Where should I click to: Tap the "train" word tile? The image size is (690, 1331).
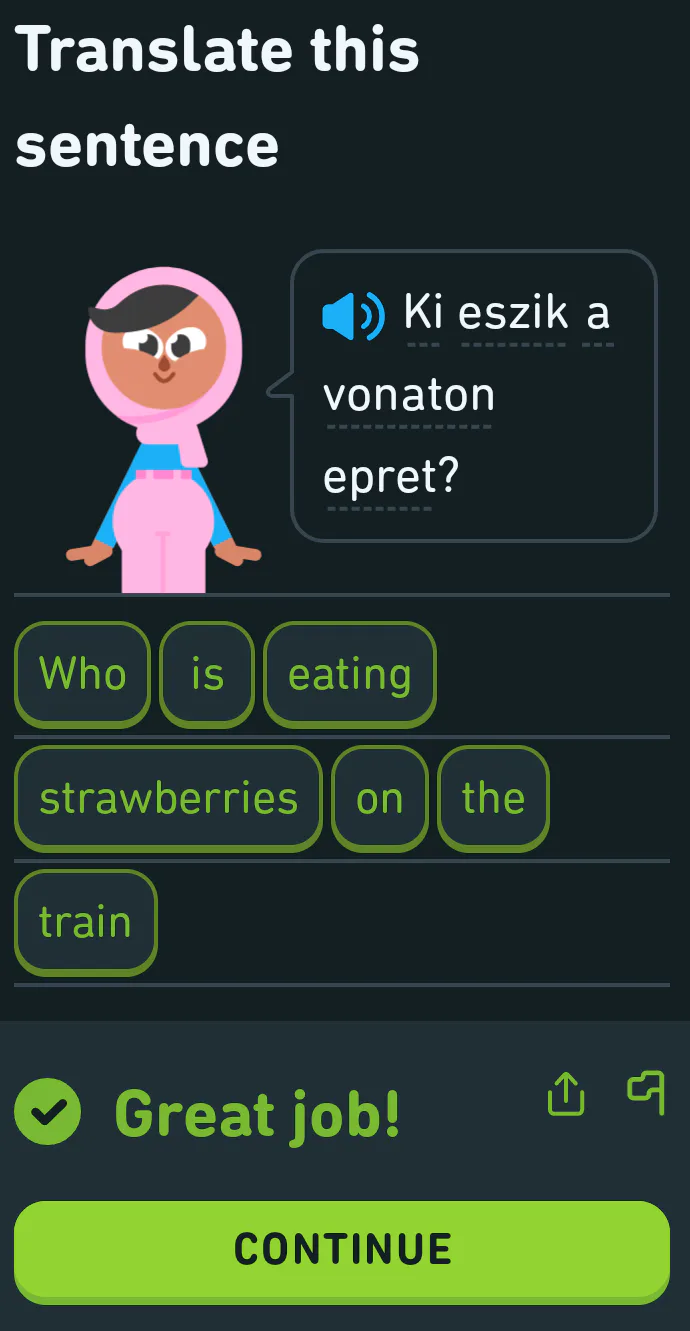coord(85,923)
